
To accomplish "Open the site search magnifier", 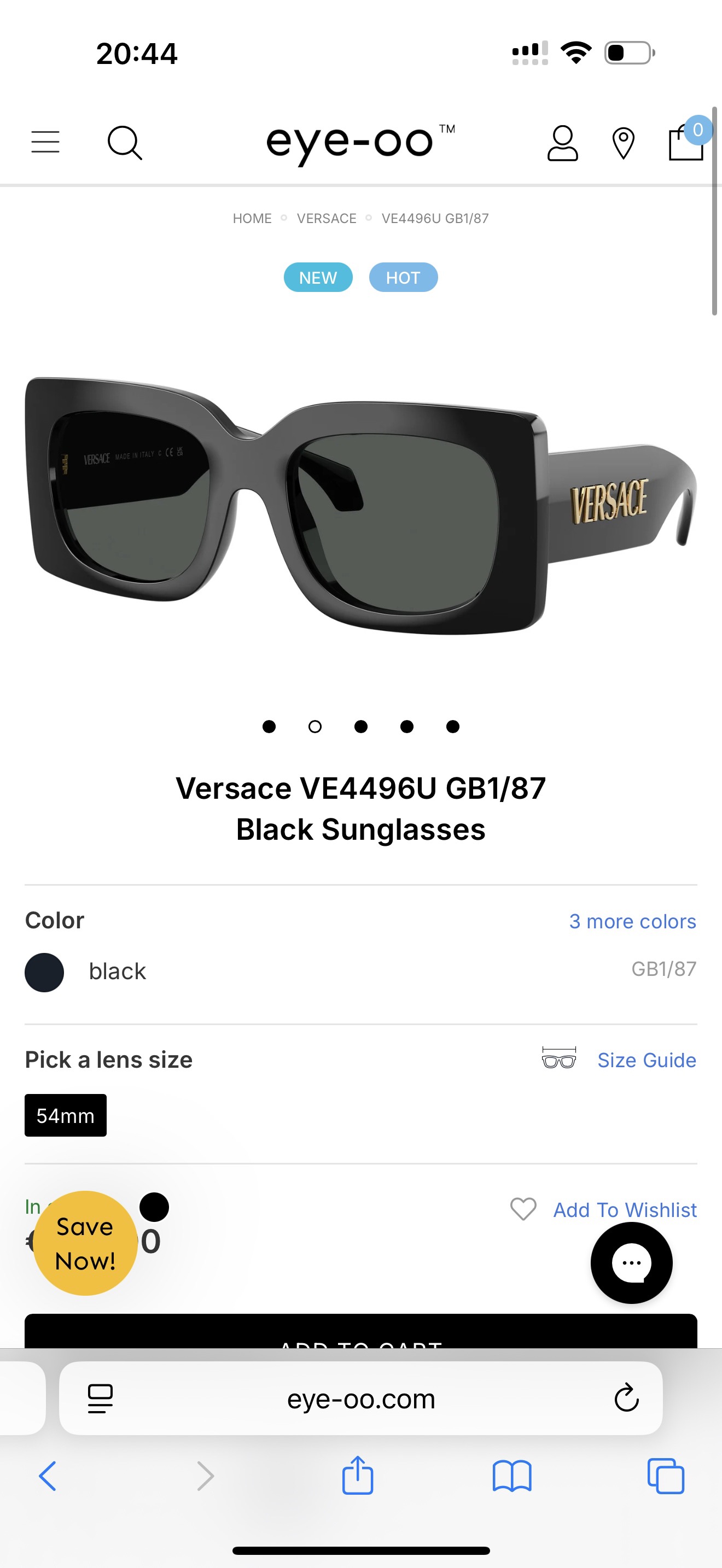I will pyautogui.click(x=125, y=143).
